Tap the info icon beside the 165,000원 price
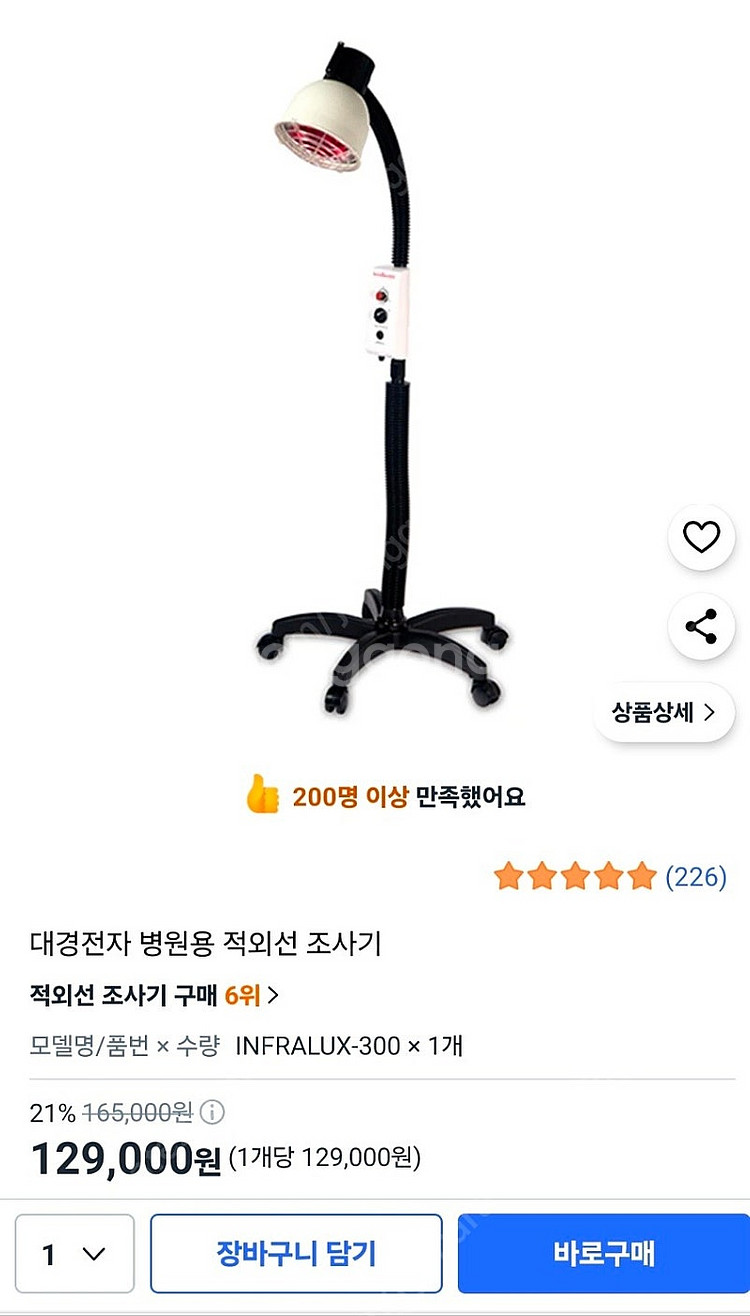 tap(212, 1112)
